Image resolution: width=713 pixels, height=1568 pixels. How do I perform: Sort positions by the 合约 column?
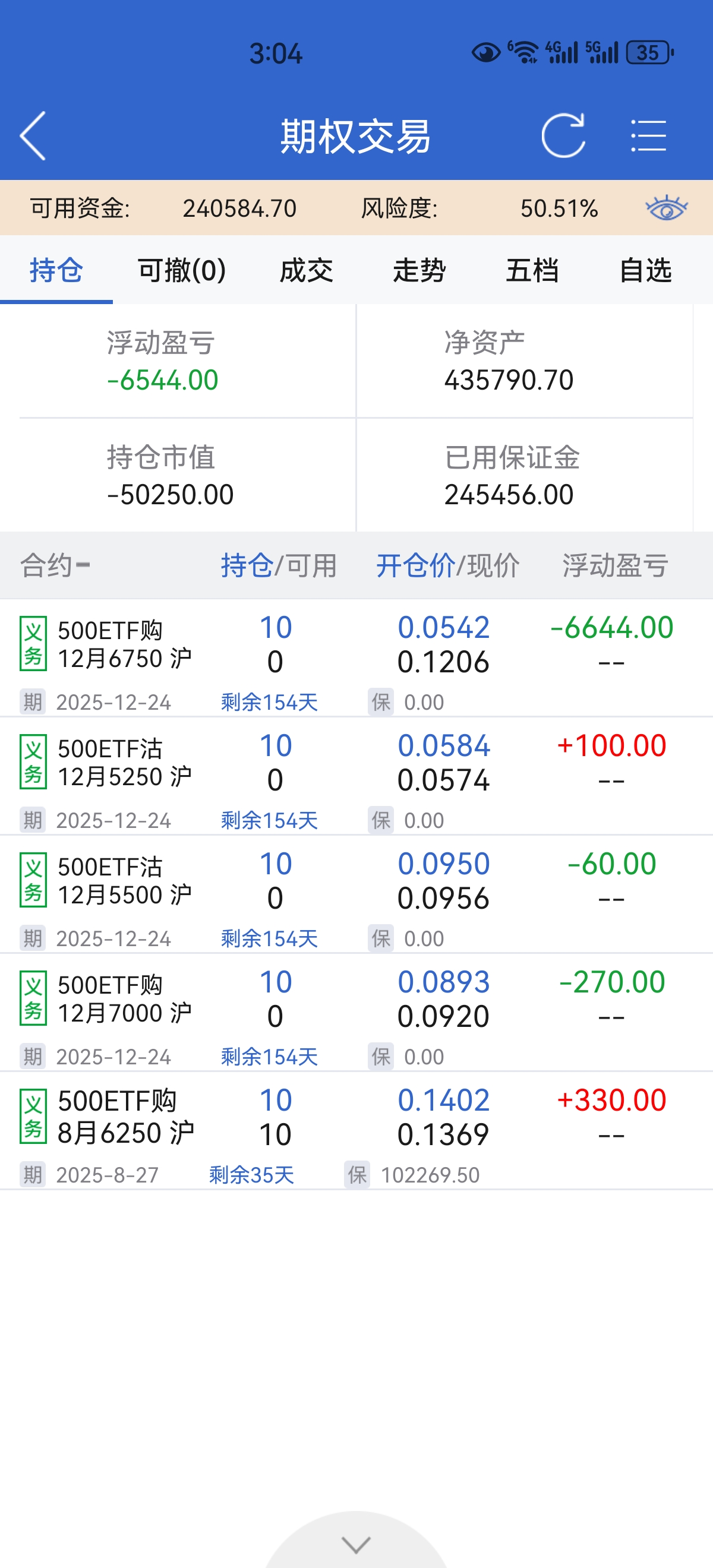click(x=55, y=565)
